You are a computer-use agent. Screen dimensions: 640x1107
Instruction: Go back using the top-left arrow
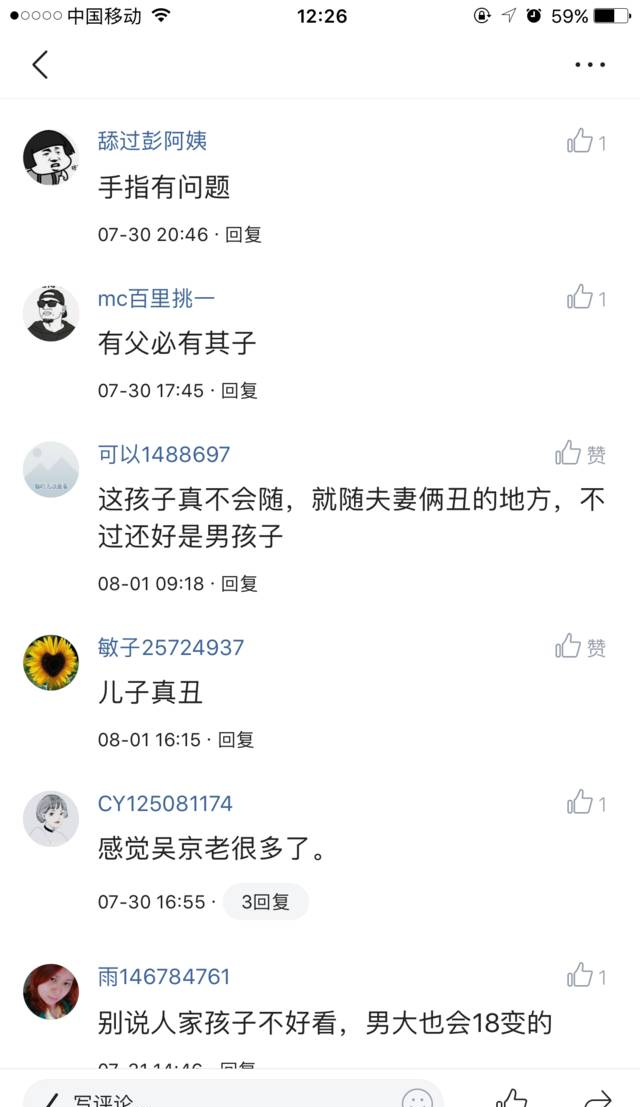pos(40,65)
